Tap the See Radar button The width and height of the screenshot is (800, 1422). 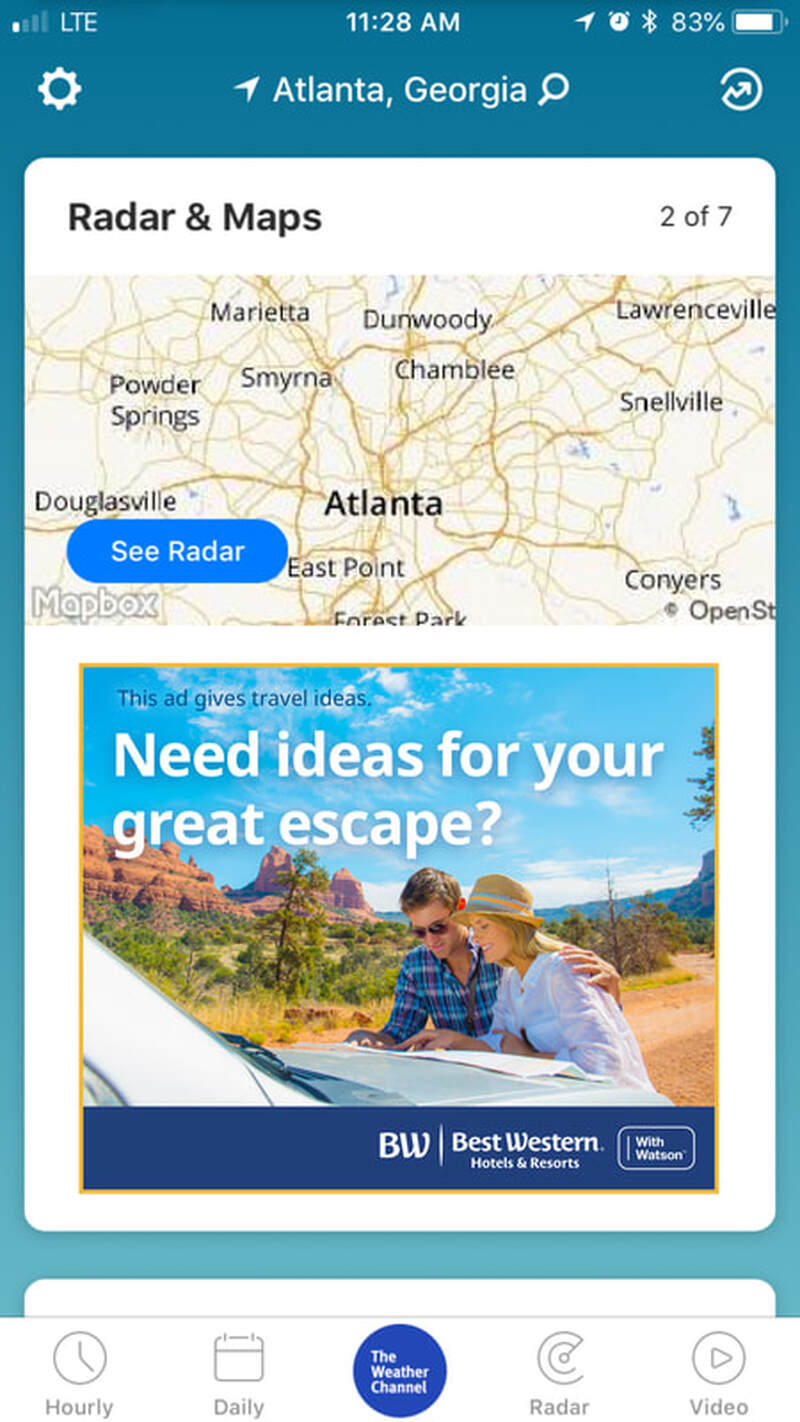(177, 551)
